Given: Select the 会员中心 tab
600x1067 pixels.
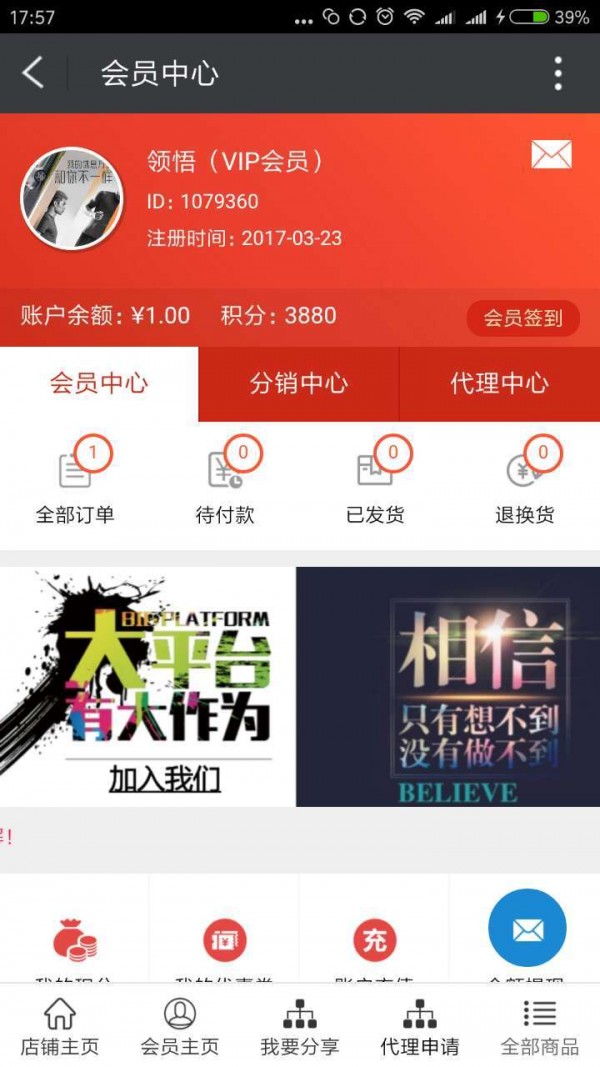Looking at the screenshot, I should click(x=99, y=384).
